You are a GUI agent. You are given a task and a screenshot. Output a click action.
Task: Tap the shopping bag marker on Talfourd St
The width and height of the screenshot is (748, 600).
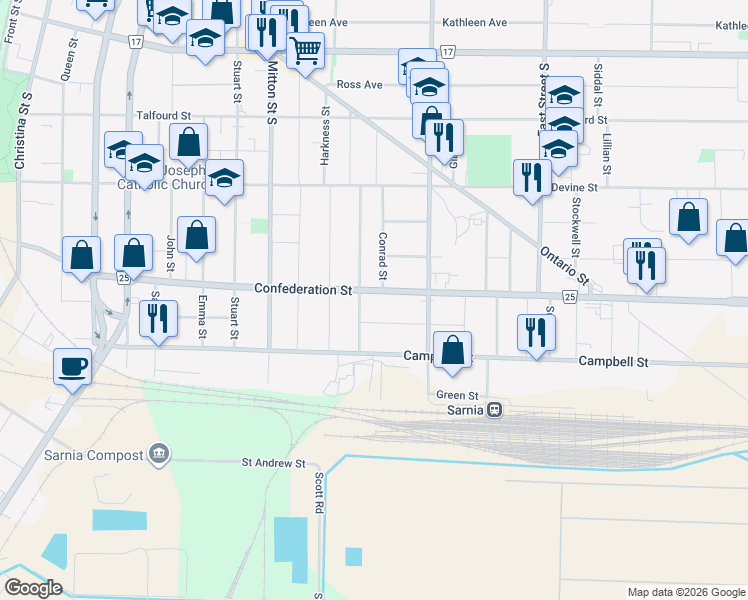(188, 142)
